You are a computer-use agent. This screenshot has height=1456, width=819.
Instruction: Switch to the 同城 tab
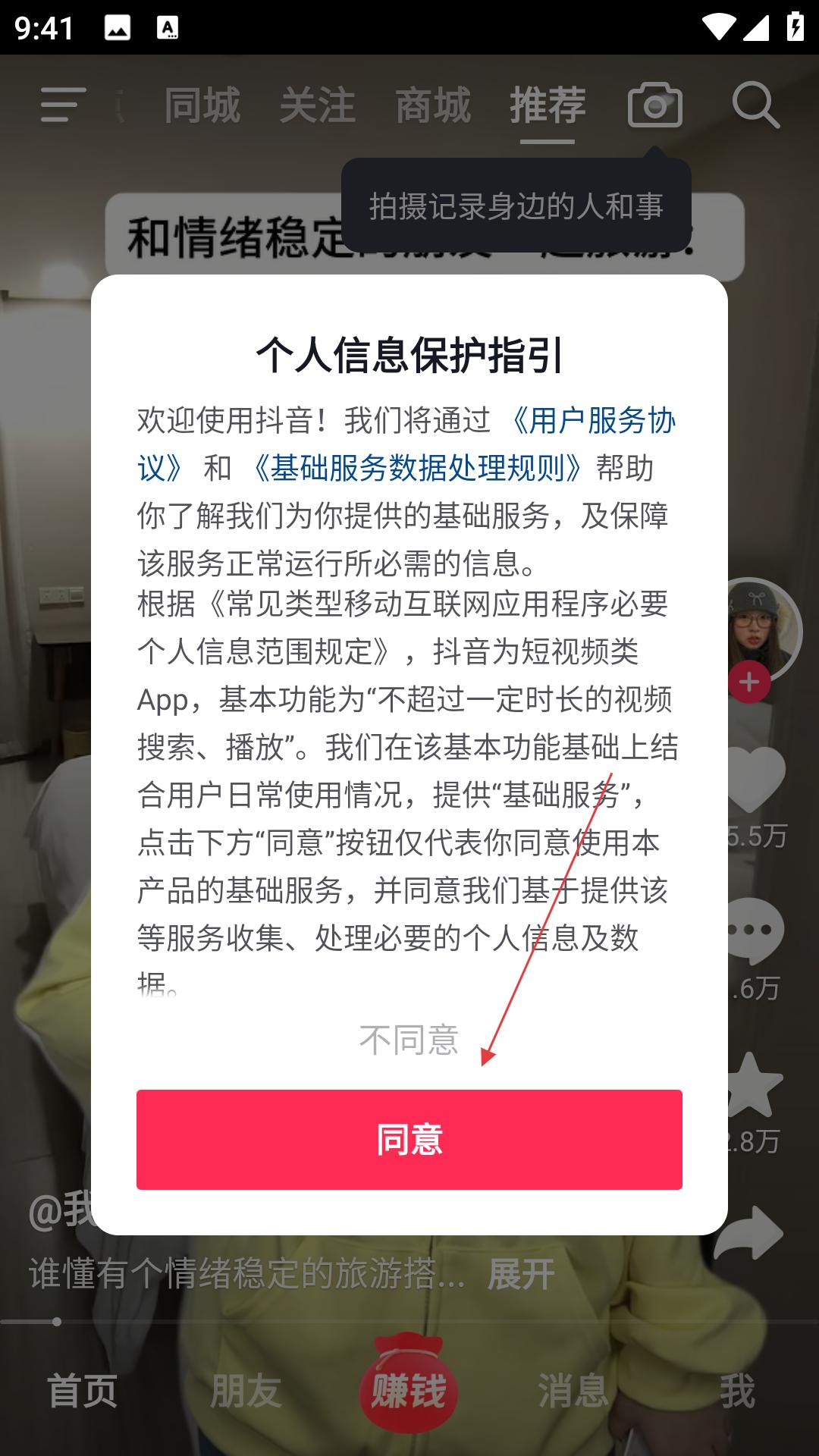click(202, 105)
